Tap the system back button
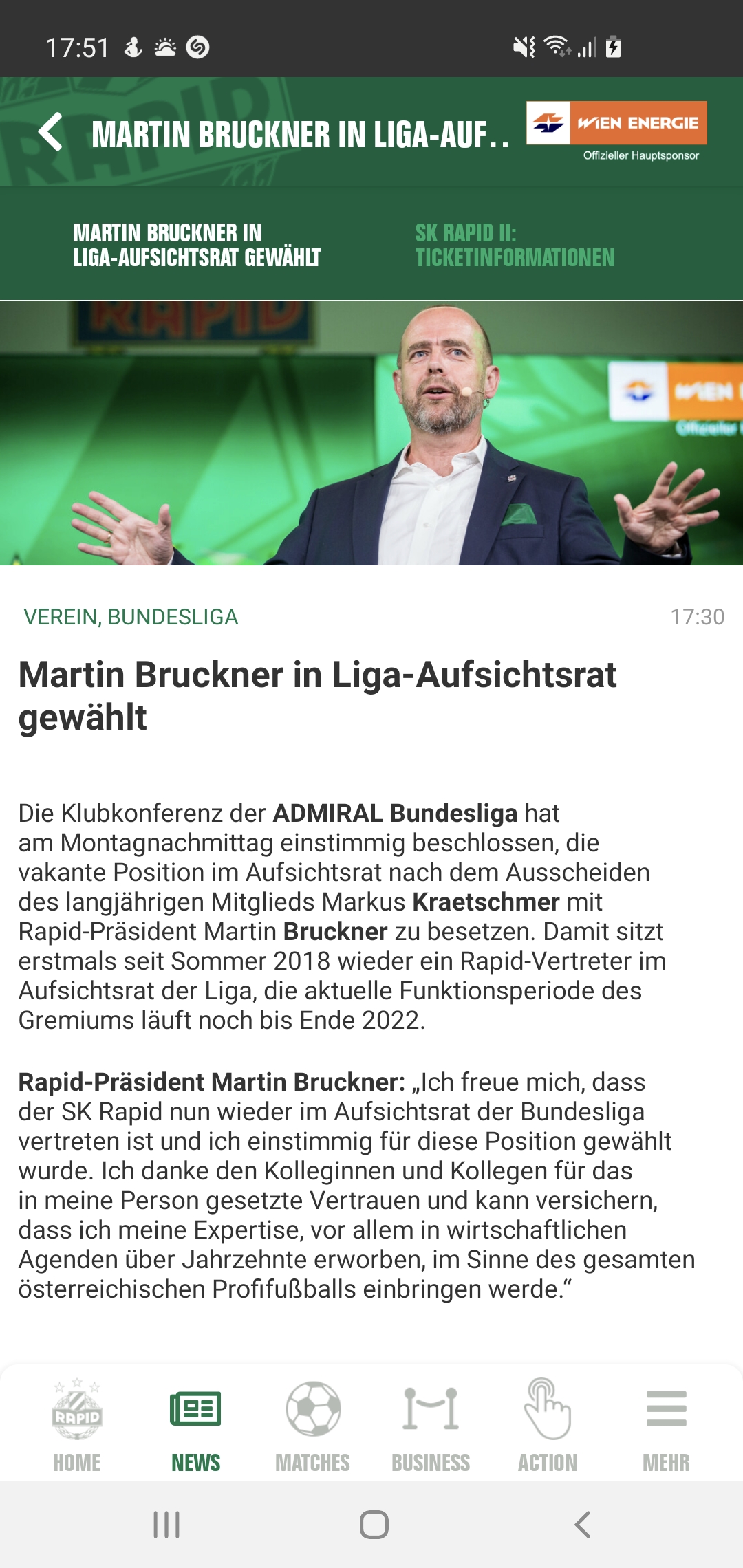Image resolution: width=743 pixels, height=1568 pixels. [582, 1524]
